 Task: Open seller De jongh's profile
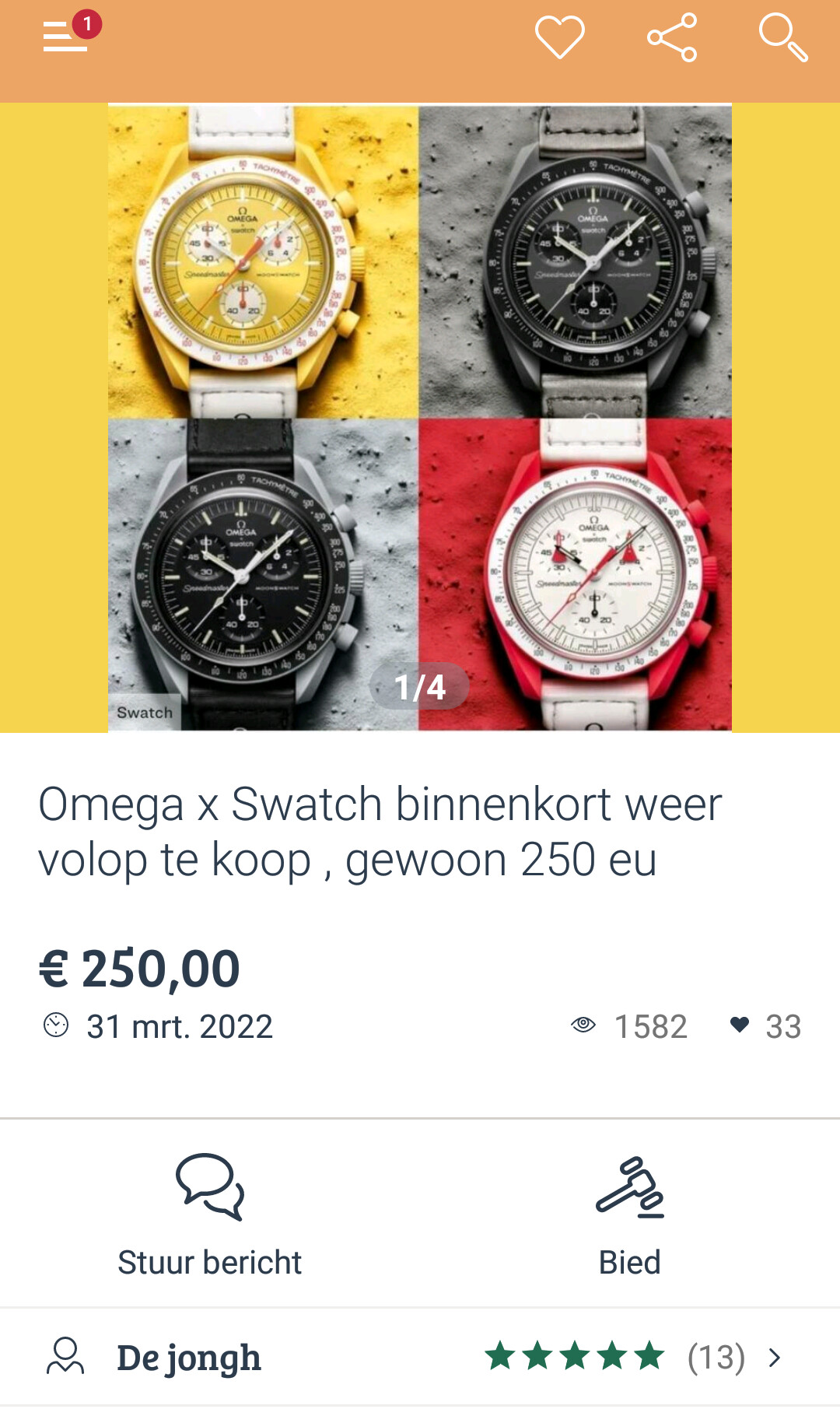(420, 1358)
